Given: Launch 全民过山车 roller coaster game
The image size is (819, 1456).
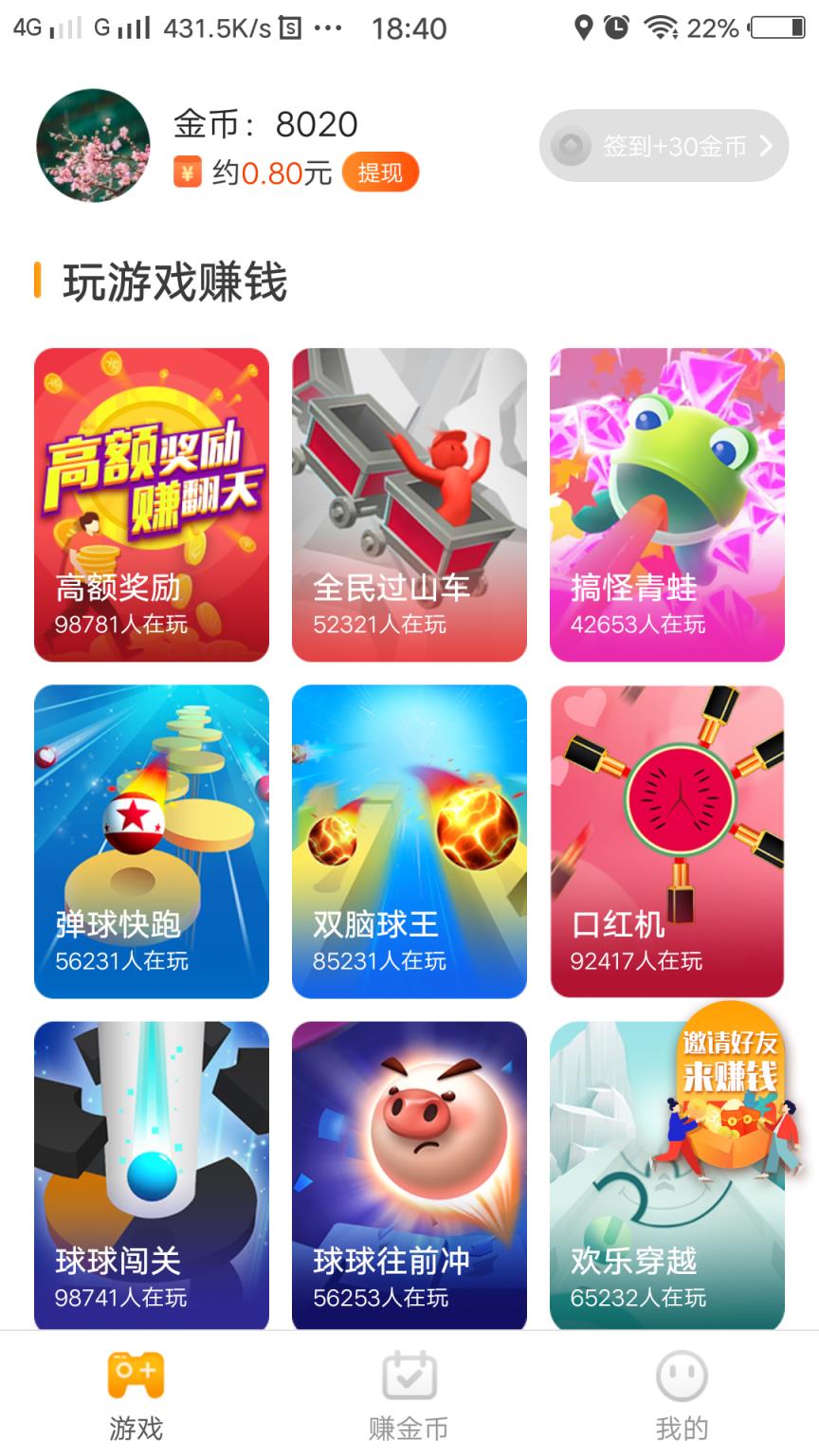Looking at the screenshot, I should pos(409,504).
